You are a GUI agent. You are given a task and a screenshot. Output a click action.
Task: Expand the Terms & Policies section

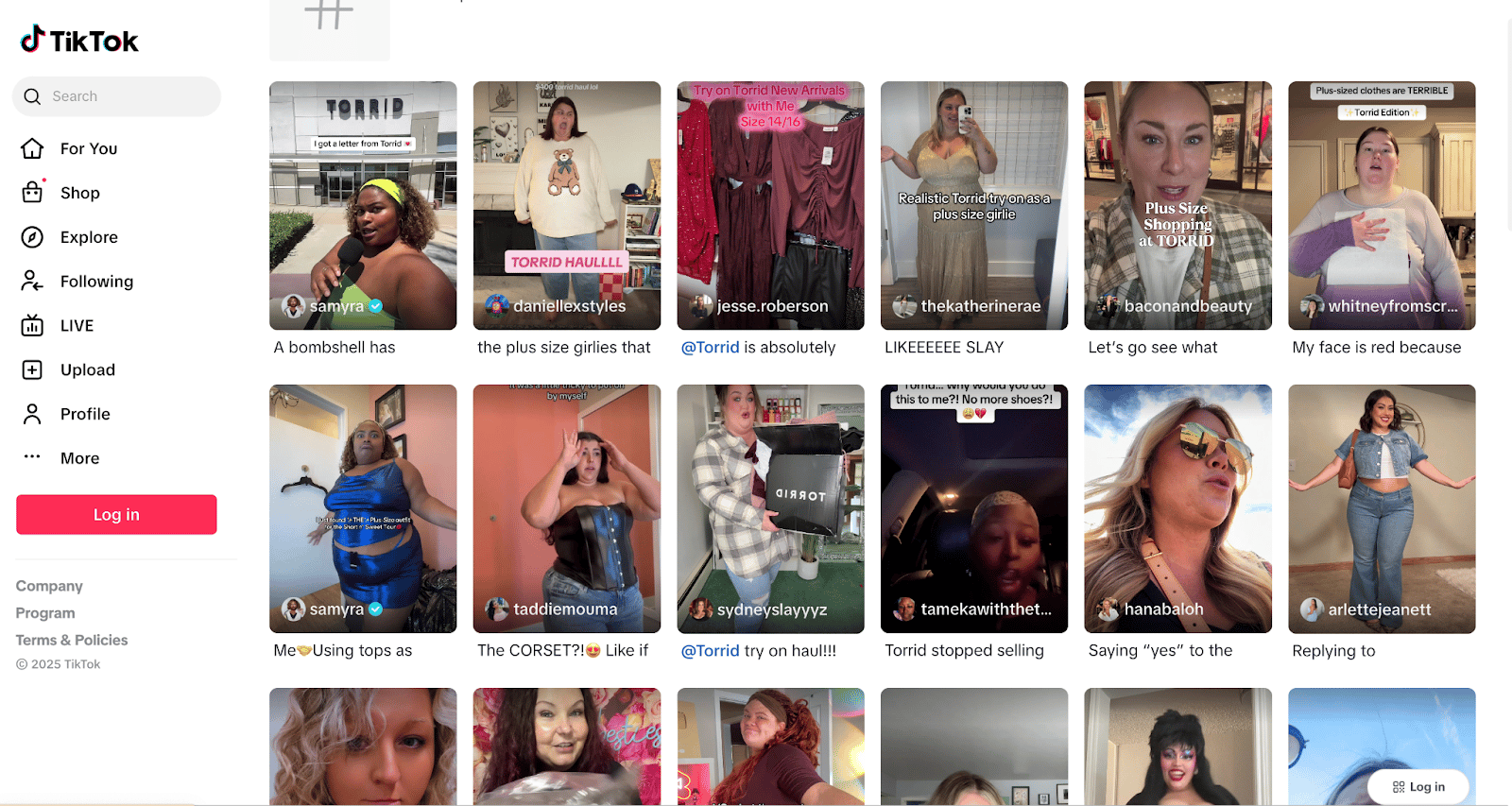(72, 640)
